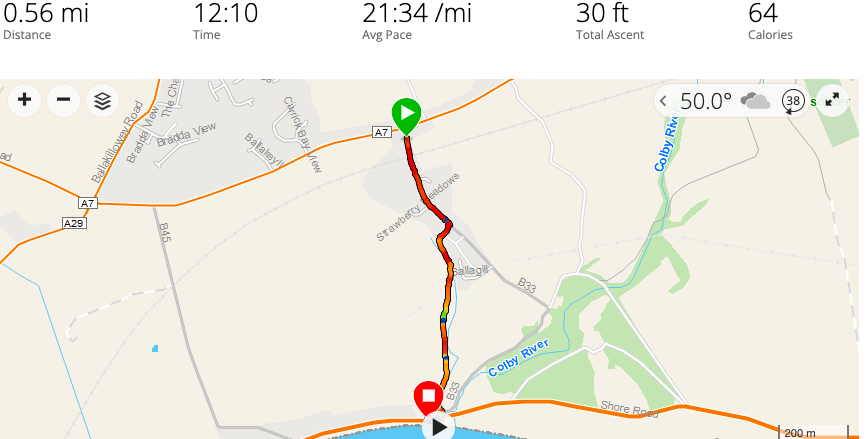This screenshot has width=866, height=439.
Task: Zoom in on the map
Action: [25, 100]
